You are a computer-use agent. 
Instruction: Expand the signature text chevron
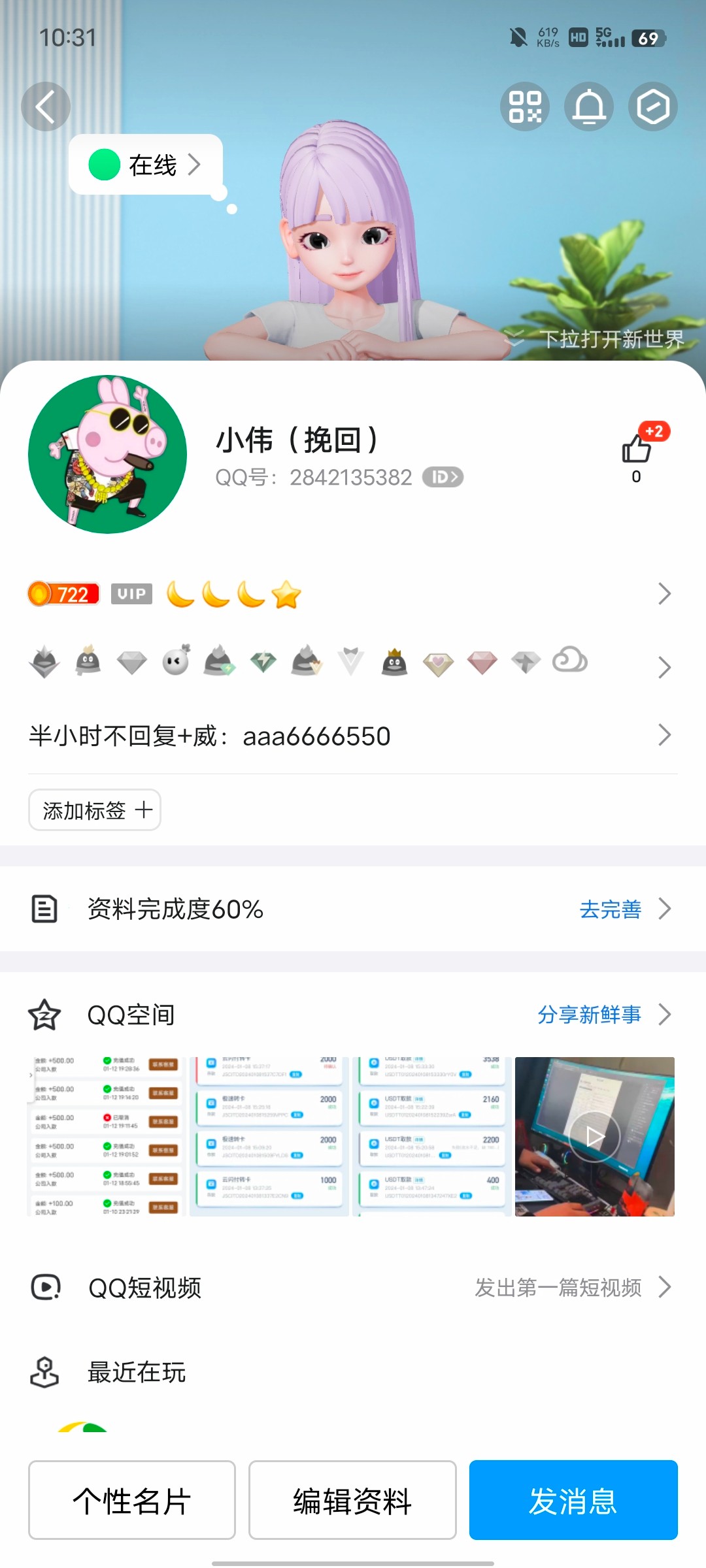pyautogui.click(x=664, y=735)
